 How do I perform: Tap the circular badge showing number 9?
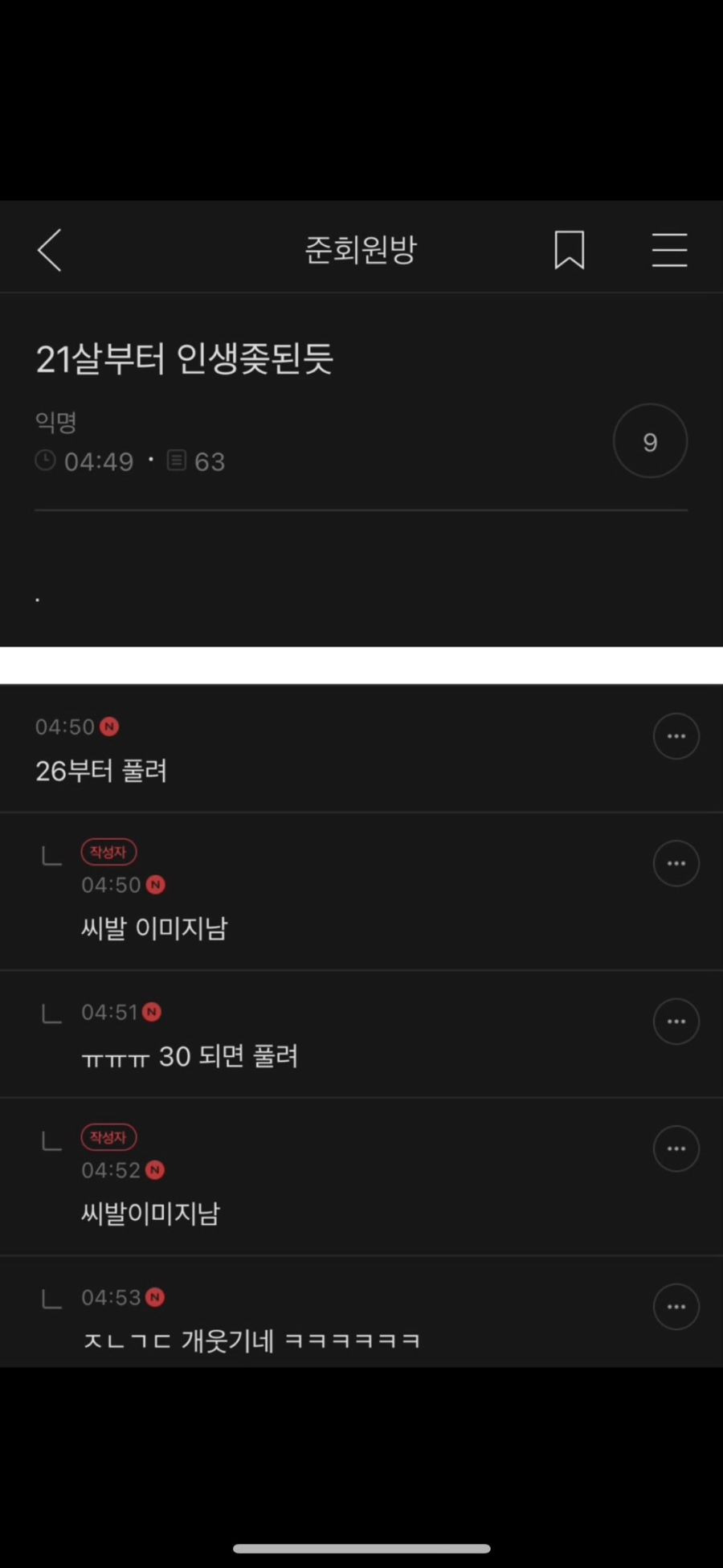(x=649, y=440)
